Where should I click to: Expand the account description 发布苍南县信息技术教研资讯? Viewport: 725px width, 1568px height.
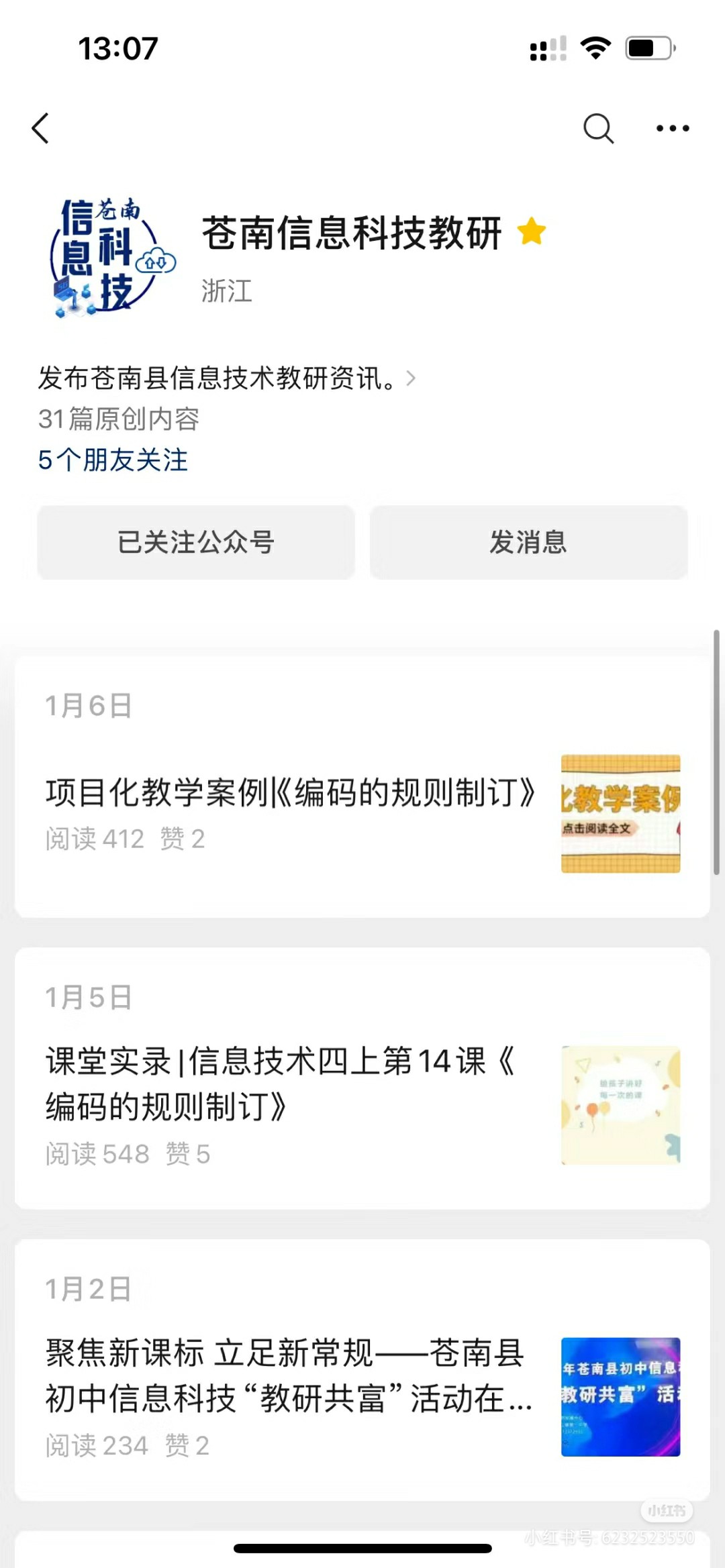[x=227, y=378]
